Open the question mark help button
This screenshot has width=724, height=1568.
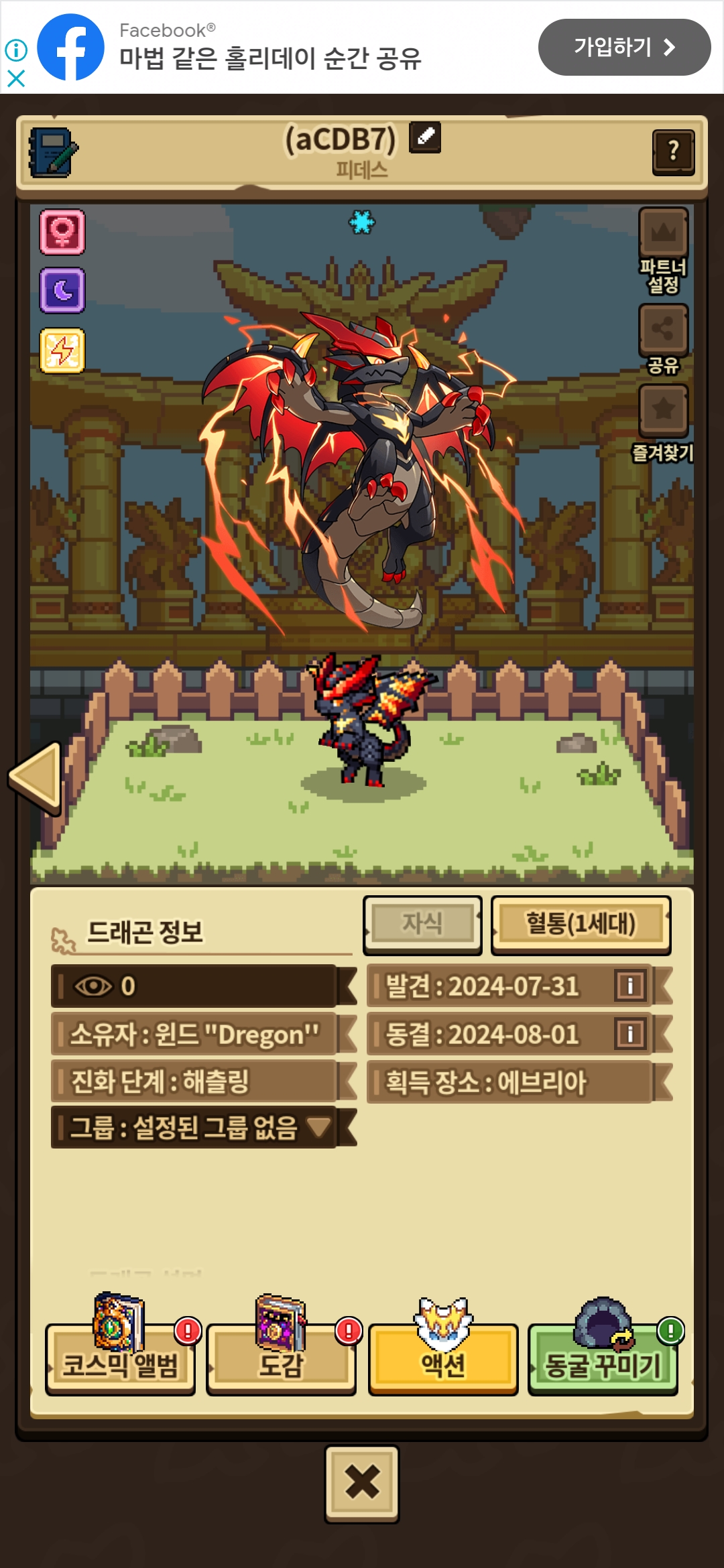pyautogui.click(x=673, y=152)
